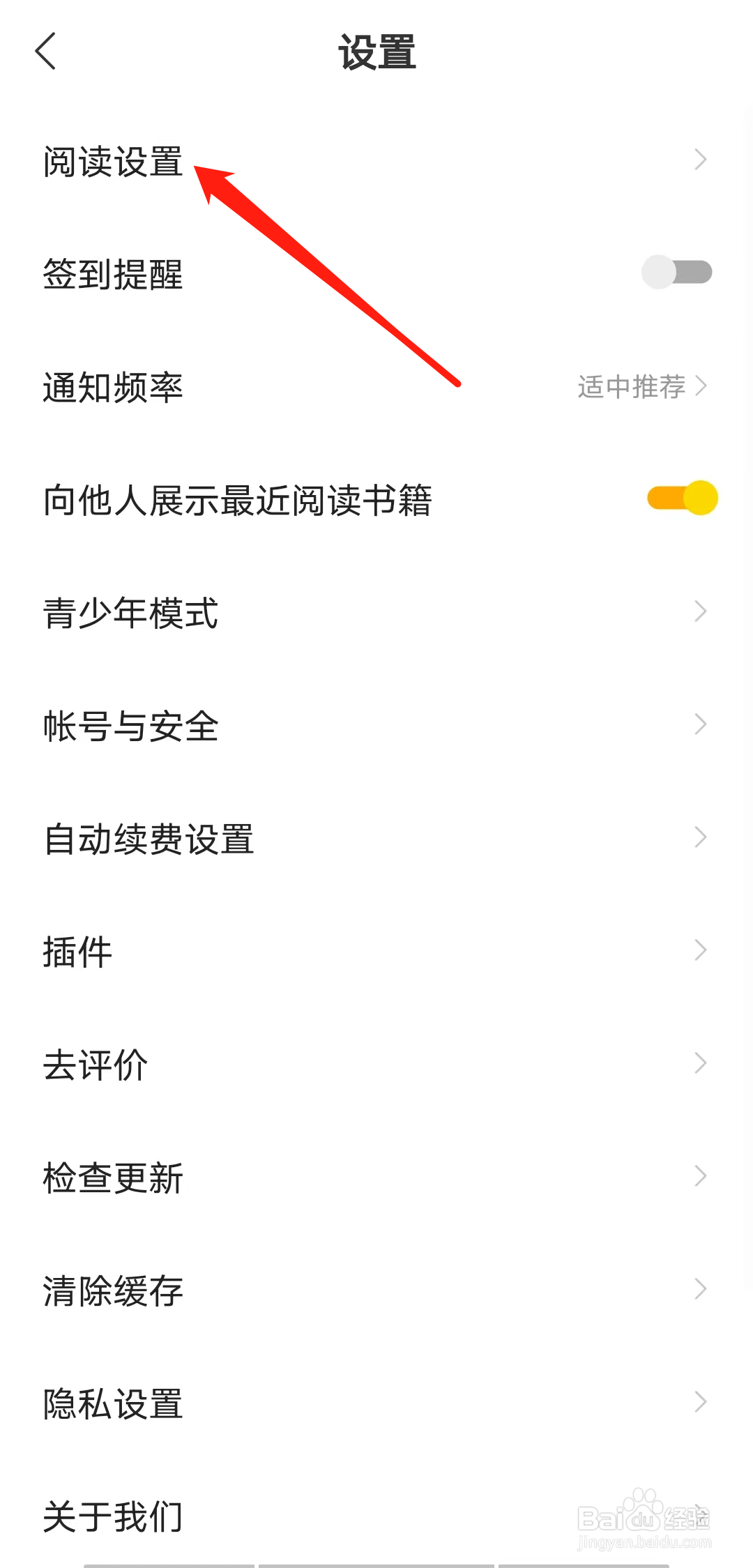Viewport: 753px width, 1568px height.
Task: Click the chevron beside 清除缓存
Action: [x=701, y=1288]
